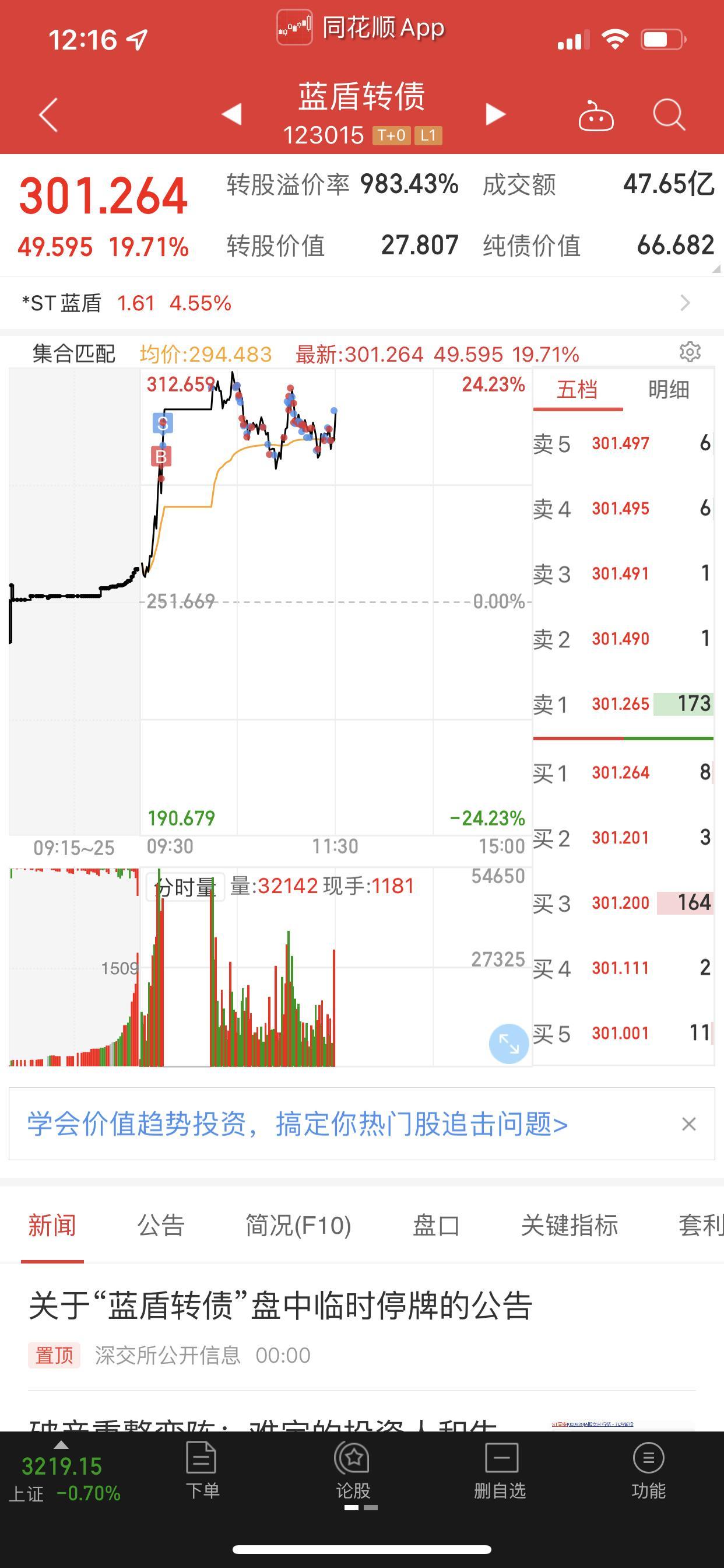Switch to the 盘口 tab
Image resolution: width=724 pixels, height=1568 pixels.
click(436, 1224)
